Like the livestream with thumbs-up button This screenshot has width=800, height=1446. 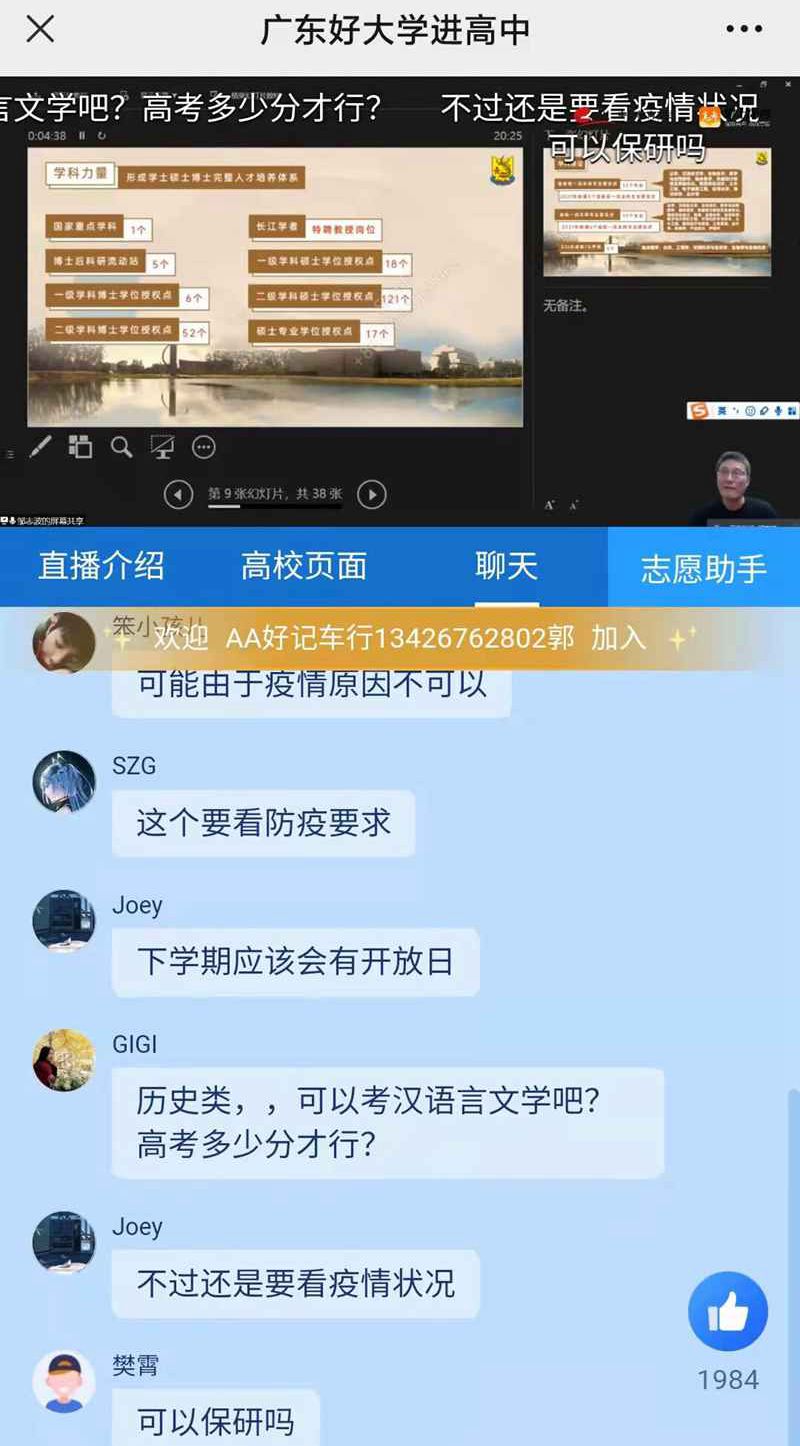coord(728,1312)
